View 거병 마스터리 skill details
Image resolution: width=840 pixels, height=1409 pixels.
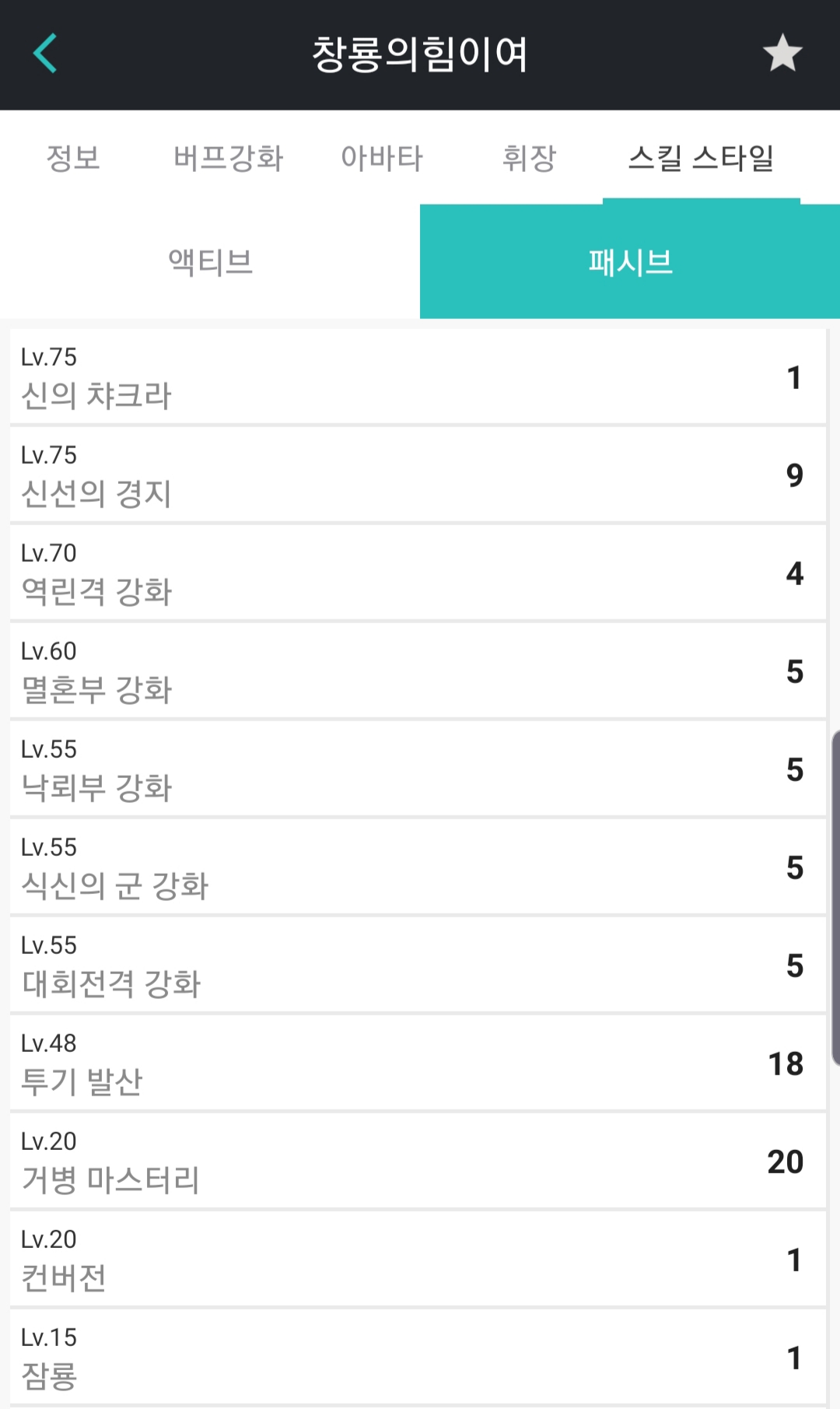click(418, 1161)
